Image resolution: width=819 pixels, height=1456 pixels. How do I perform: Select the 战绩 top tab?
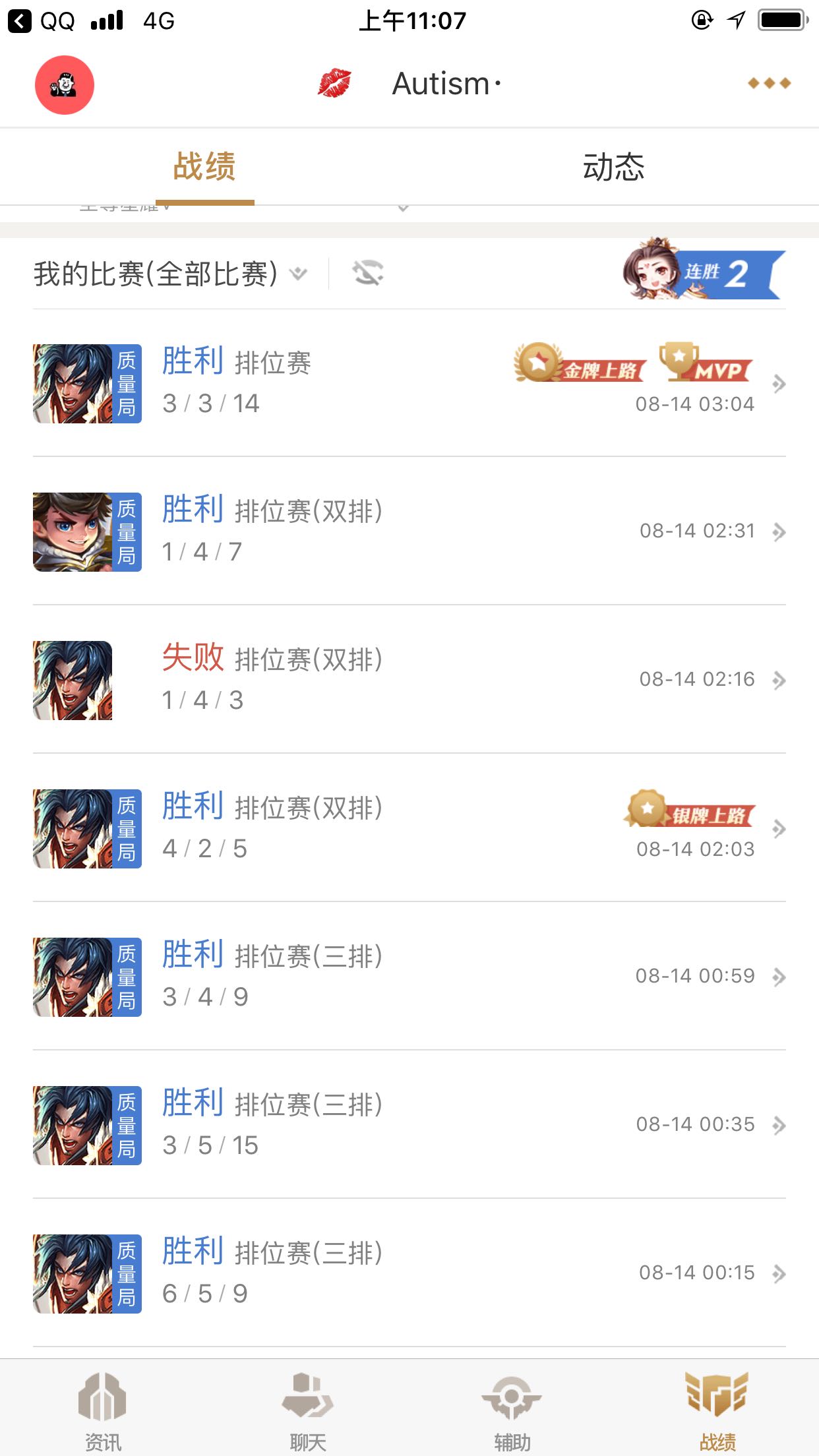pyautogui.click(x=204, y=167)
